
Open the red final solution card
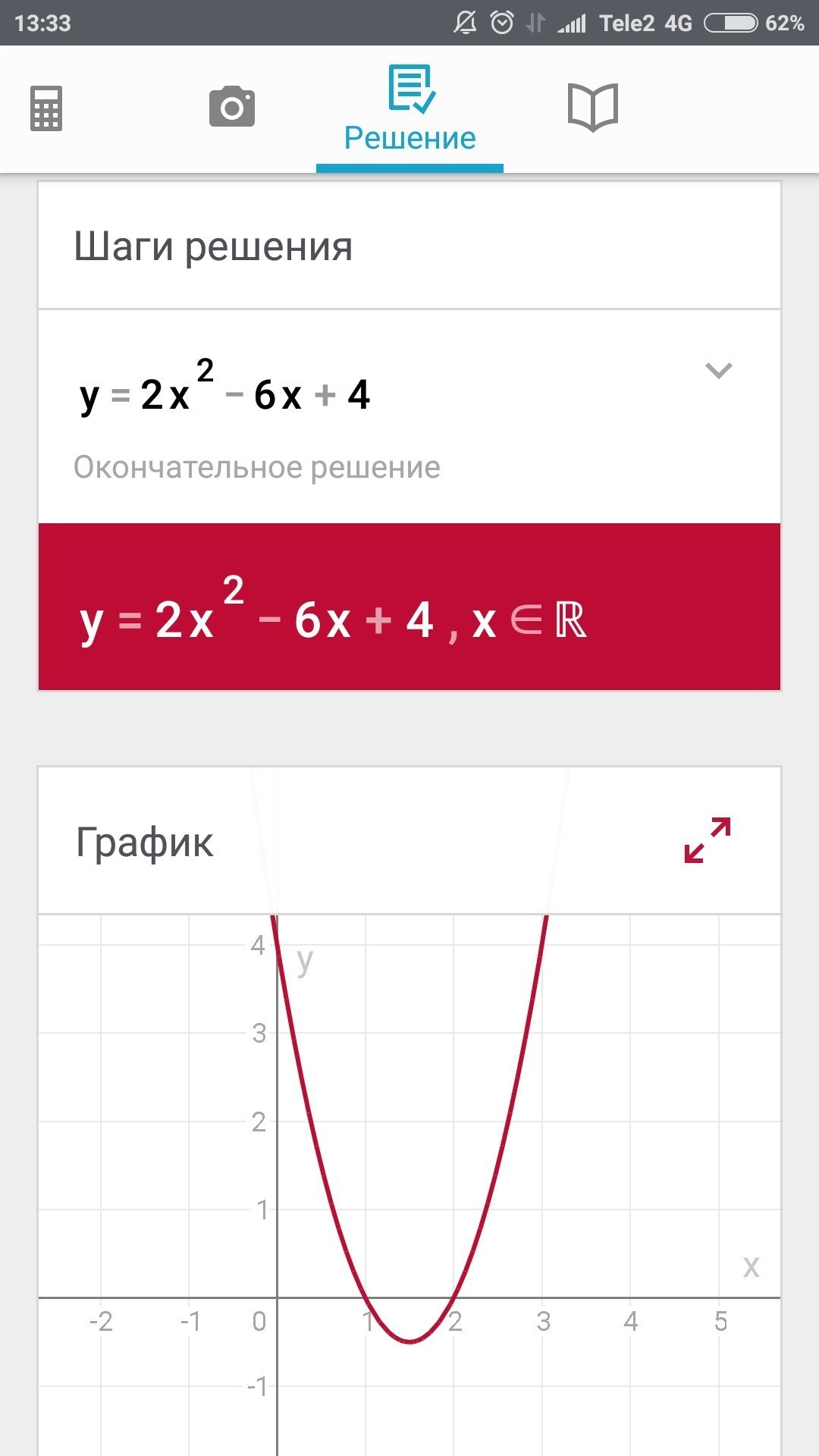tap(409, 607)
